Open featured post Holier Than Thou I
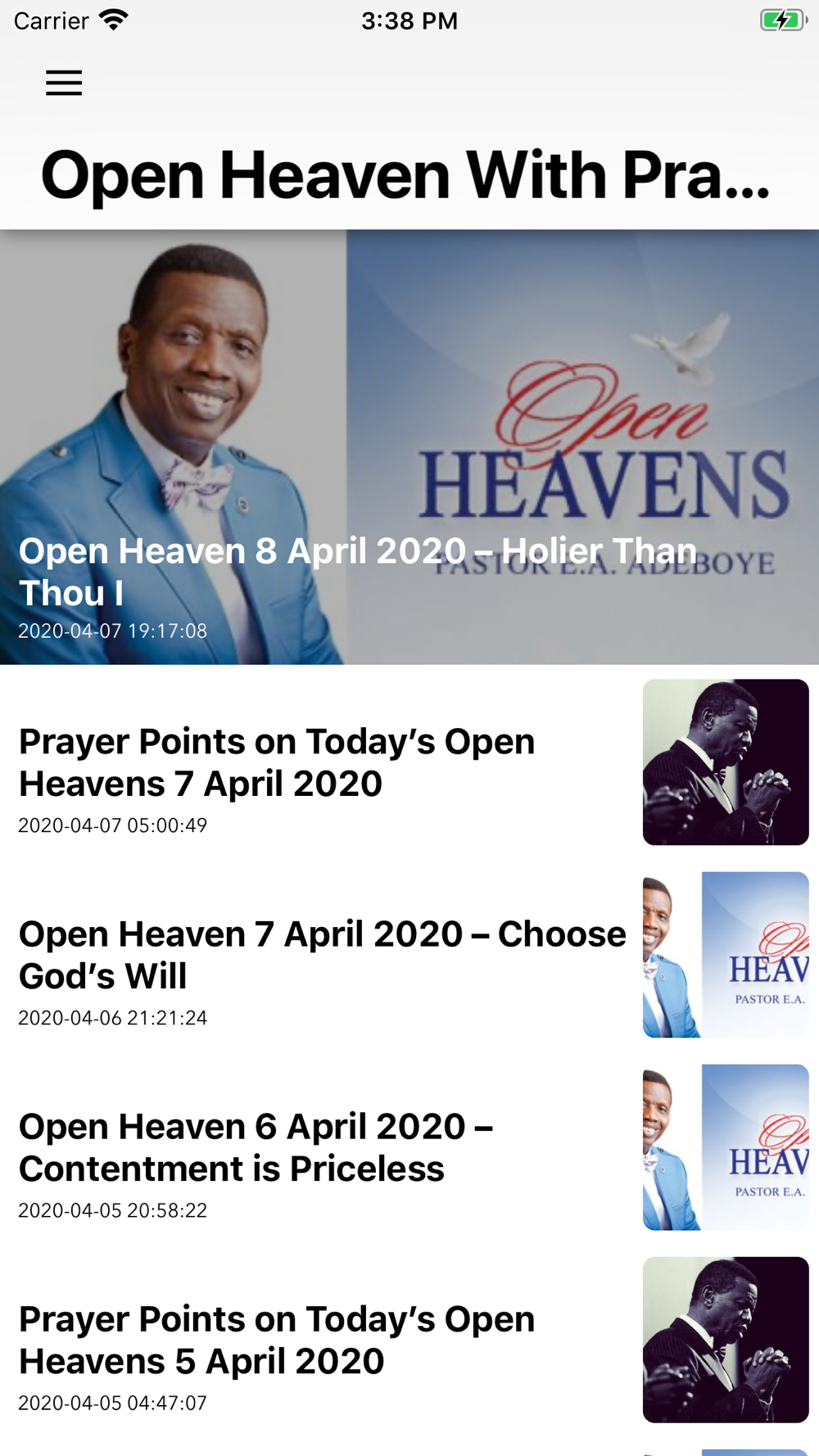Viewport: 819px width, 1456px height. pyautogui.click(x=409, y=447)
